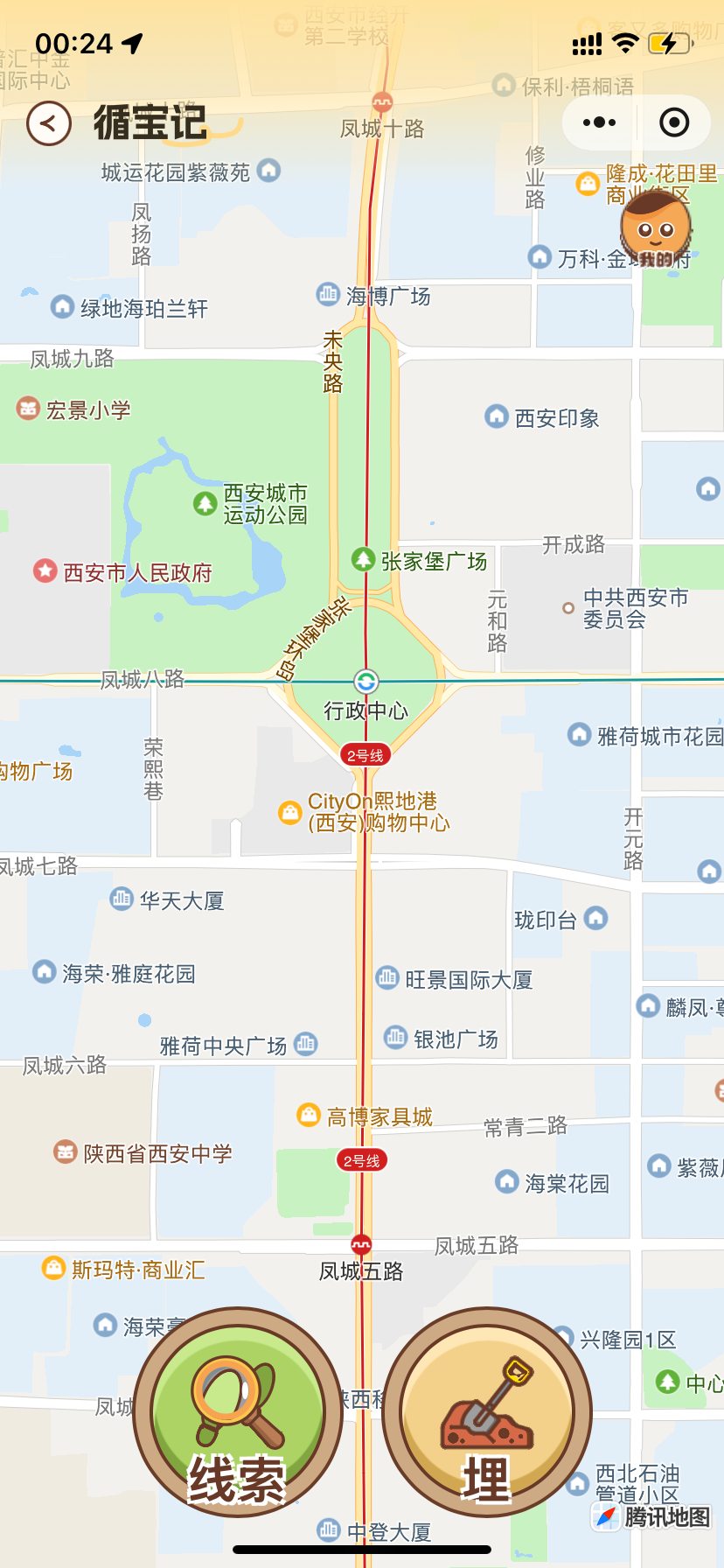The height and width of the screenshot is (1568, 724).
Task: Tap the circular capsule close control
Action: [673, 122]
